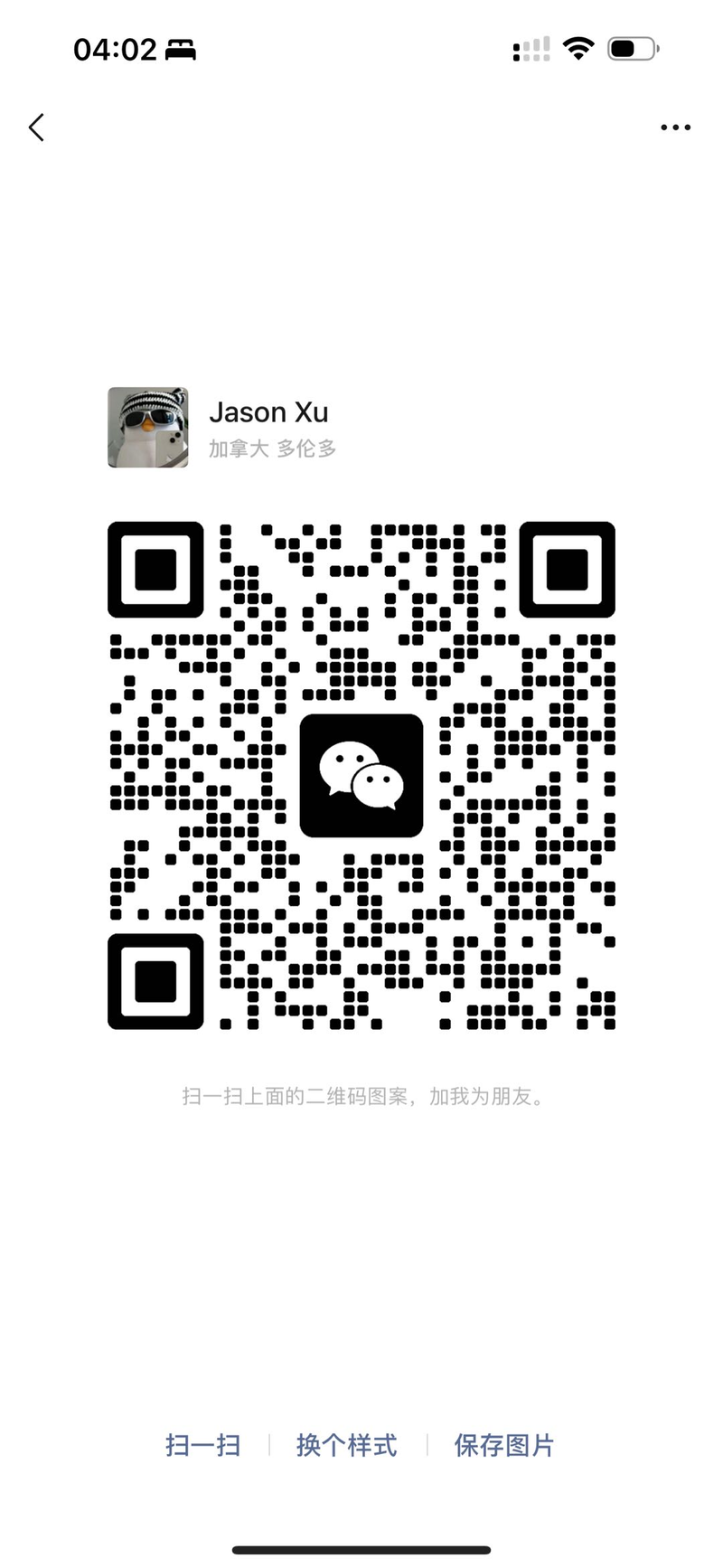Select the 扫一扫 scan option
Viewport: 723px width, 1568px height.
click(x=204, y=1445)
